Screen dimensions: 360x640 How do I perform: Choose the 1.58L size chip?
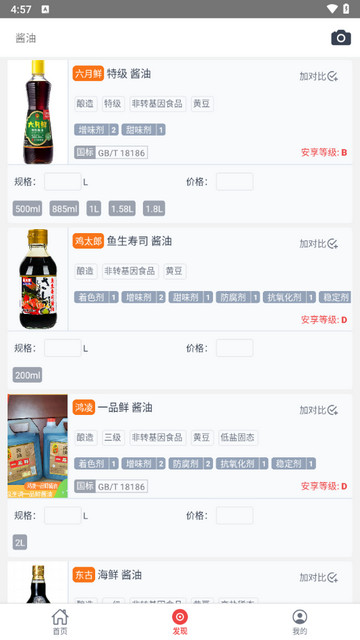122,209
